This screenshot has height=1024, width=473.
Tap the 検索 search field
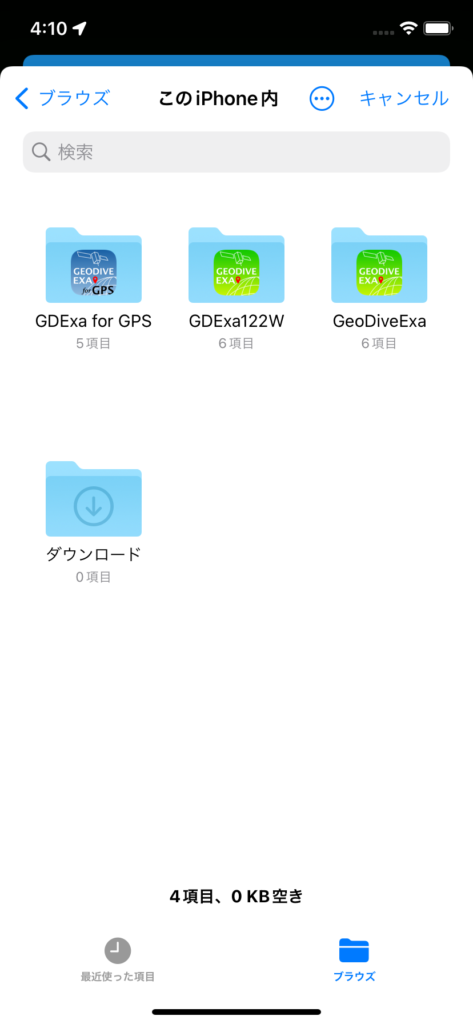tap(236, 152)
